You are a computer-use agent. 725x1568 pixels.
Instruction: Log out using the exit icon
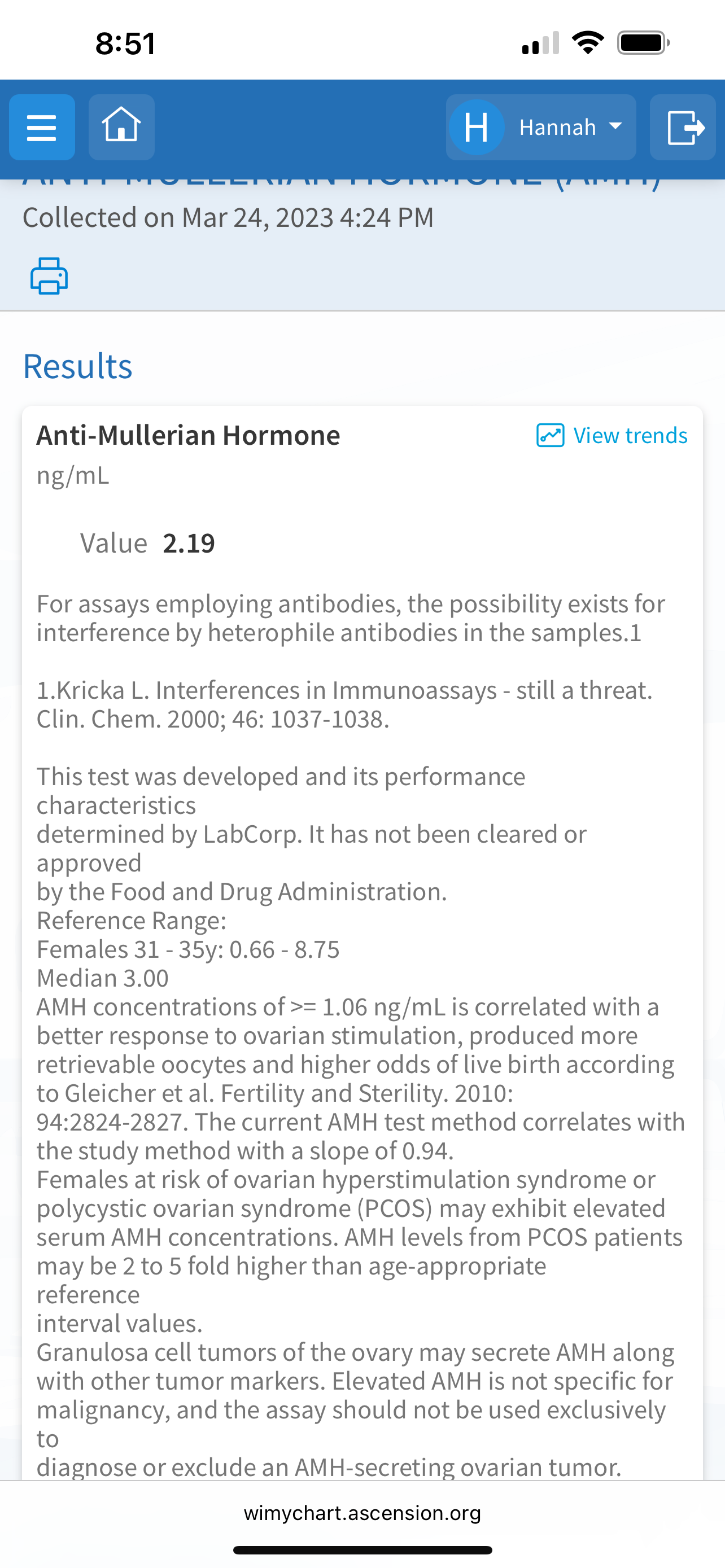click(683, 127)
